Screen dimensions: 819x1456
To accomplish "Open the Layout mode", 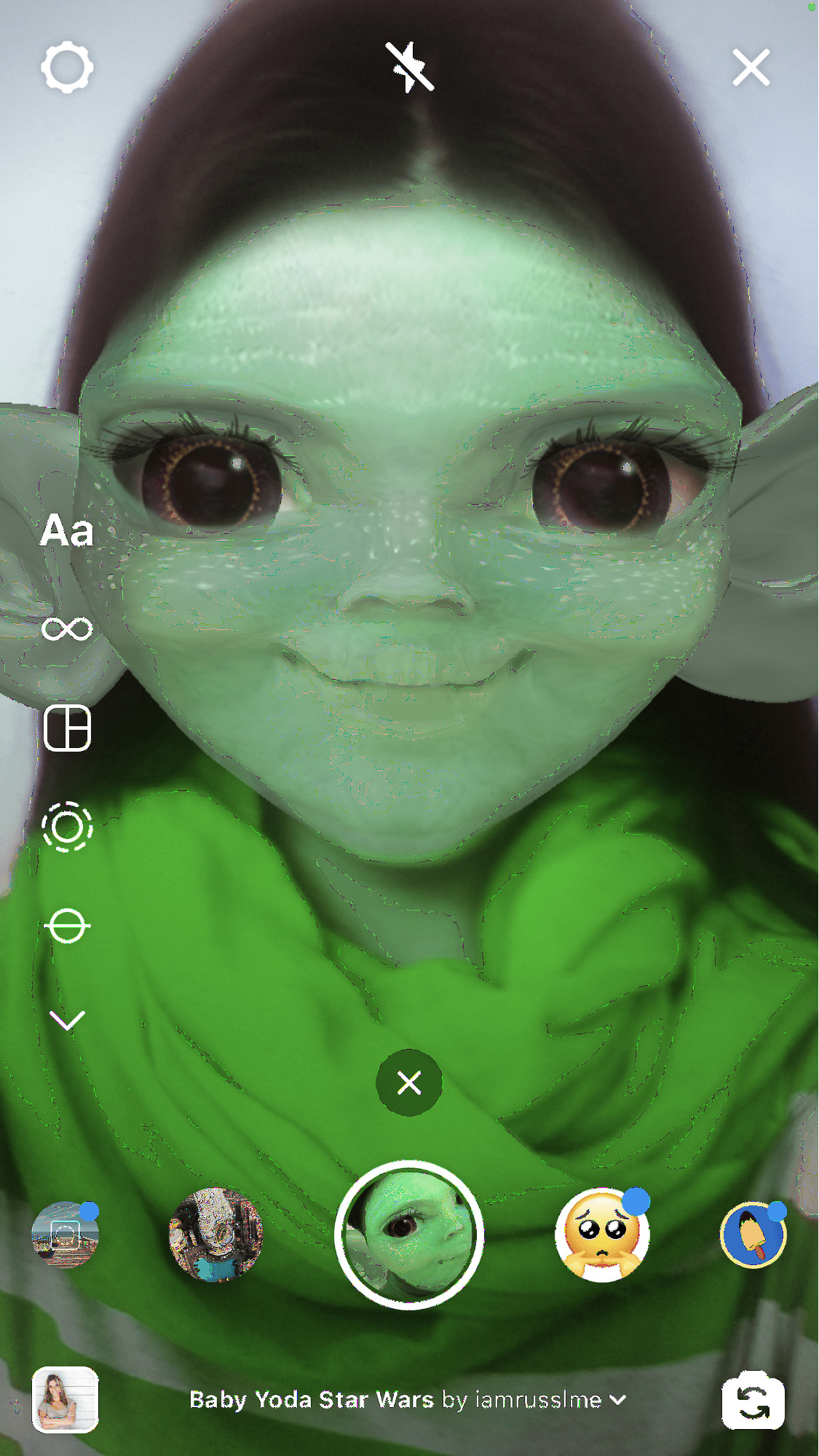I will tap(67, 728).
